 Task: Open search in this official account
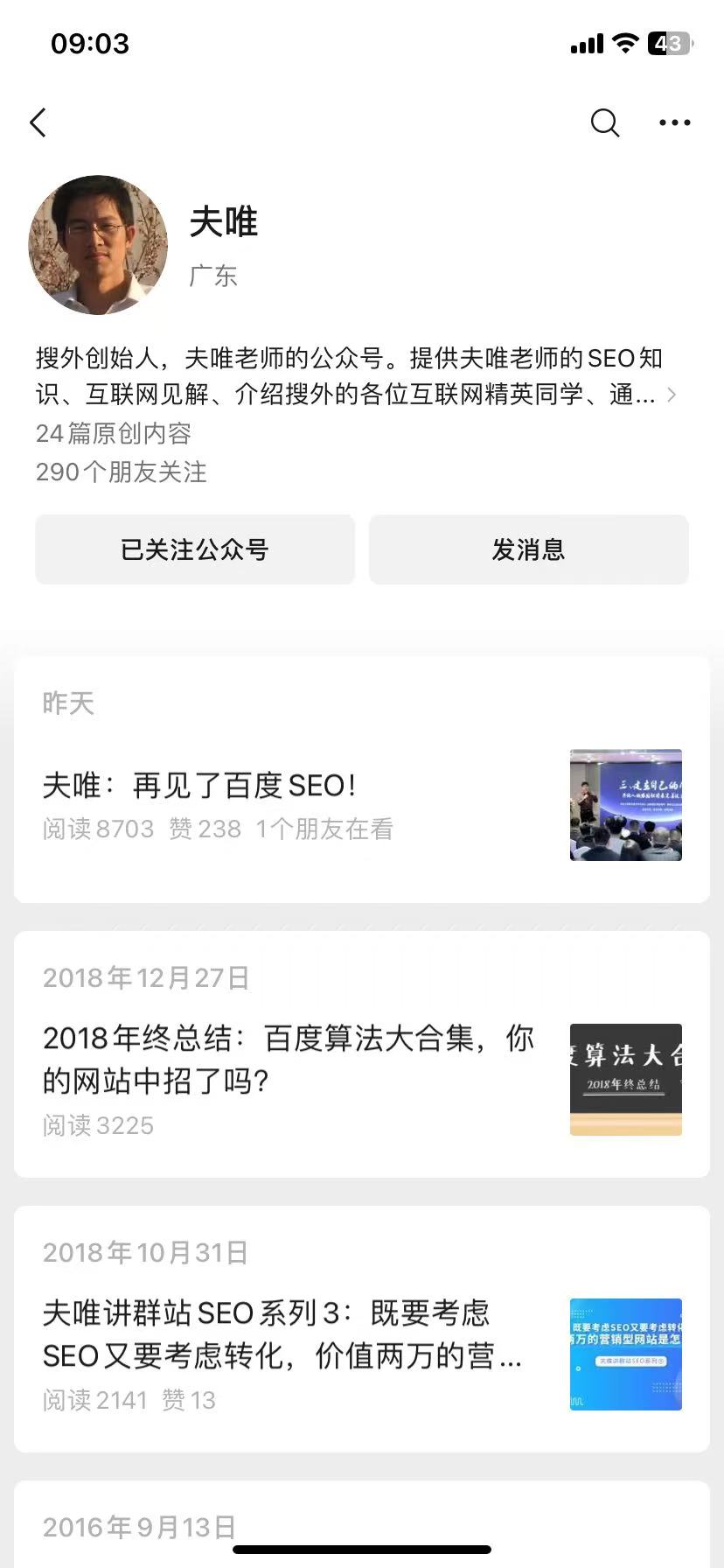[604, 123]
